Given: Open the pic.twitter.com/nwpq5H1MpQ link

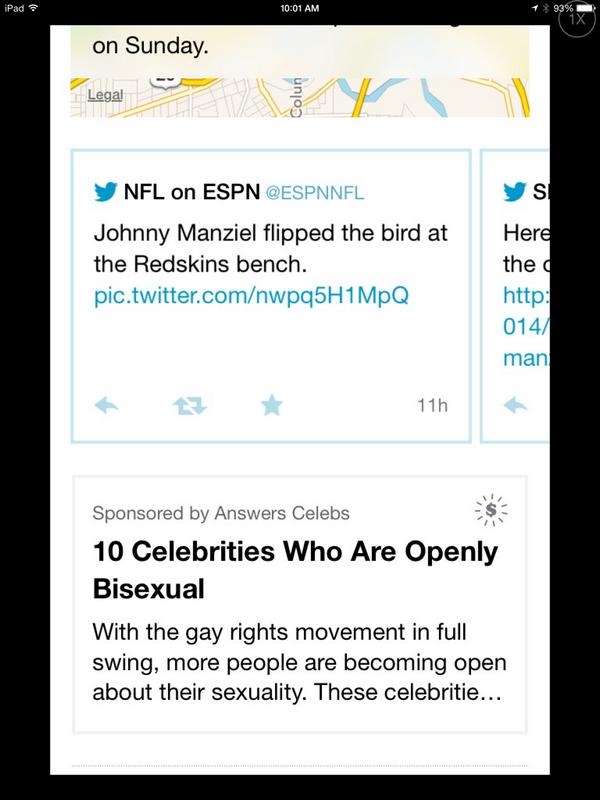Looking at the screenshot, I should [251, 297].
